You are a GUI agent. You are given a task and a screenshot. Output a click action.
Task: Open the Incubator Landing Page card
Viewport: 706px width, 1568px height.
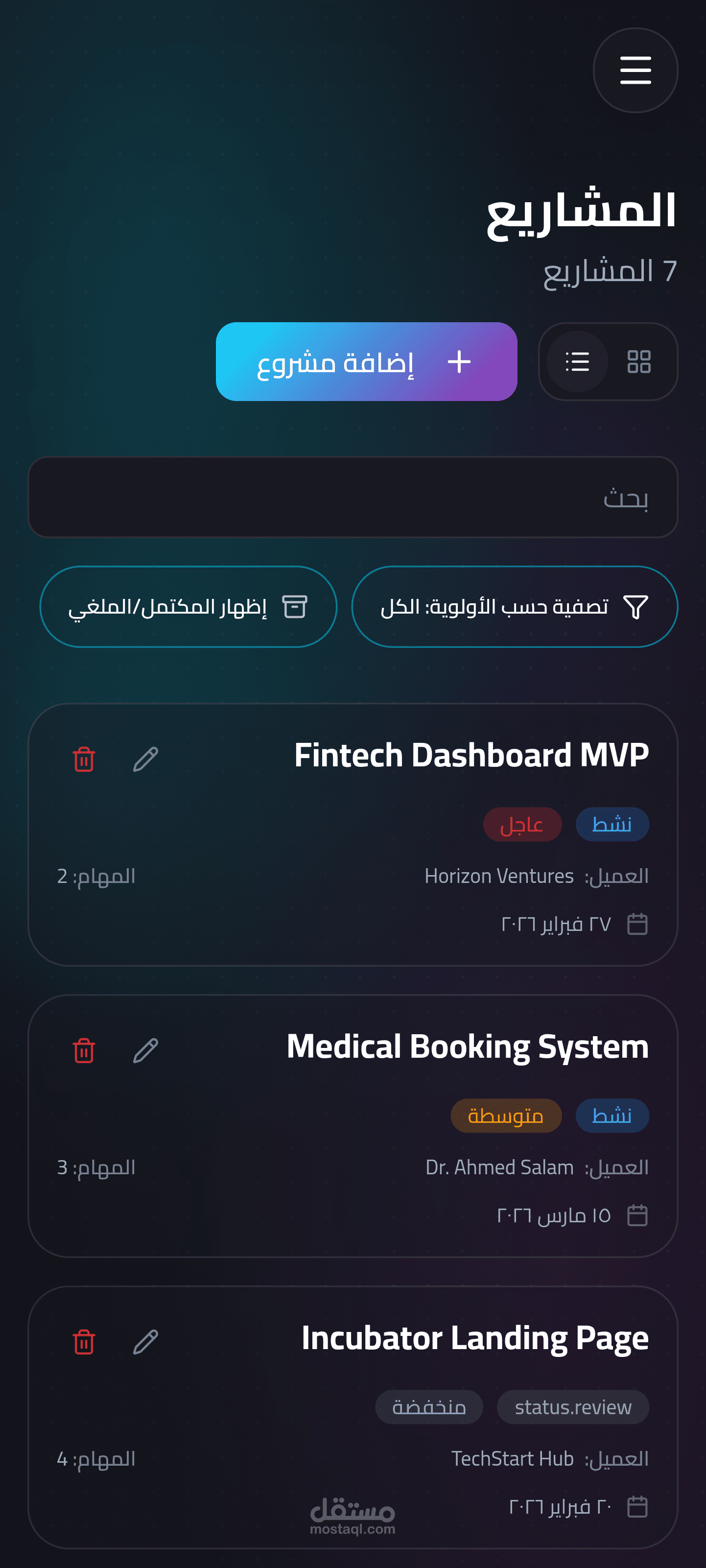coord(475,1338)
